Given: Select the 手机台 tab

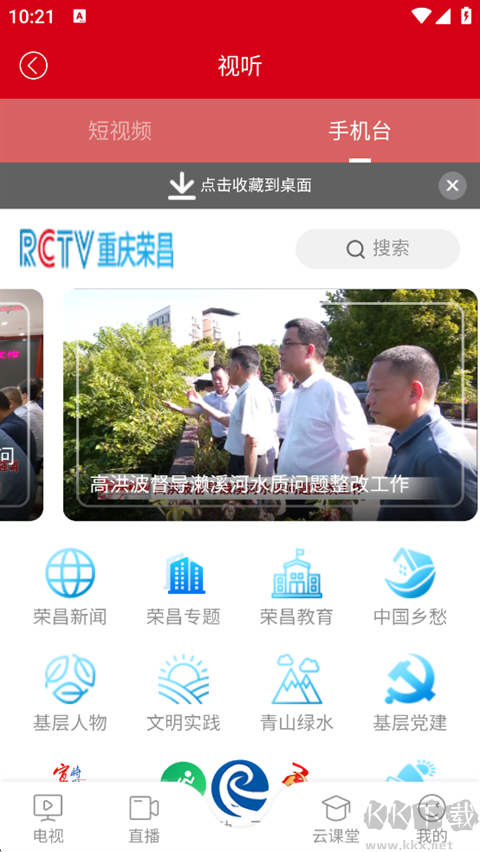Looking at the screenshot, I should click(x=359, y=130).
